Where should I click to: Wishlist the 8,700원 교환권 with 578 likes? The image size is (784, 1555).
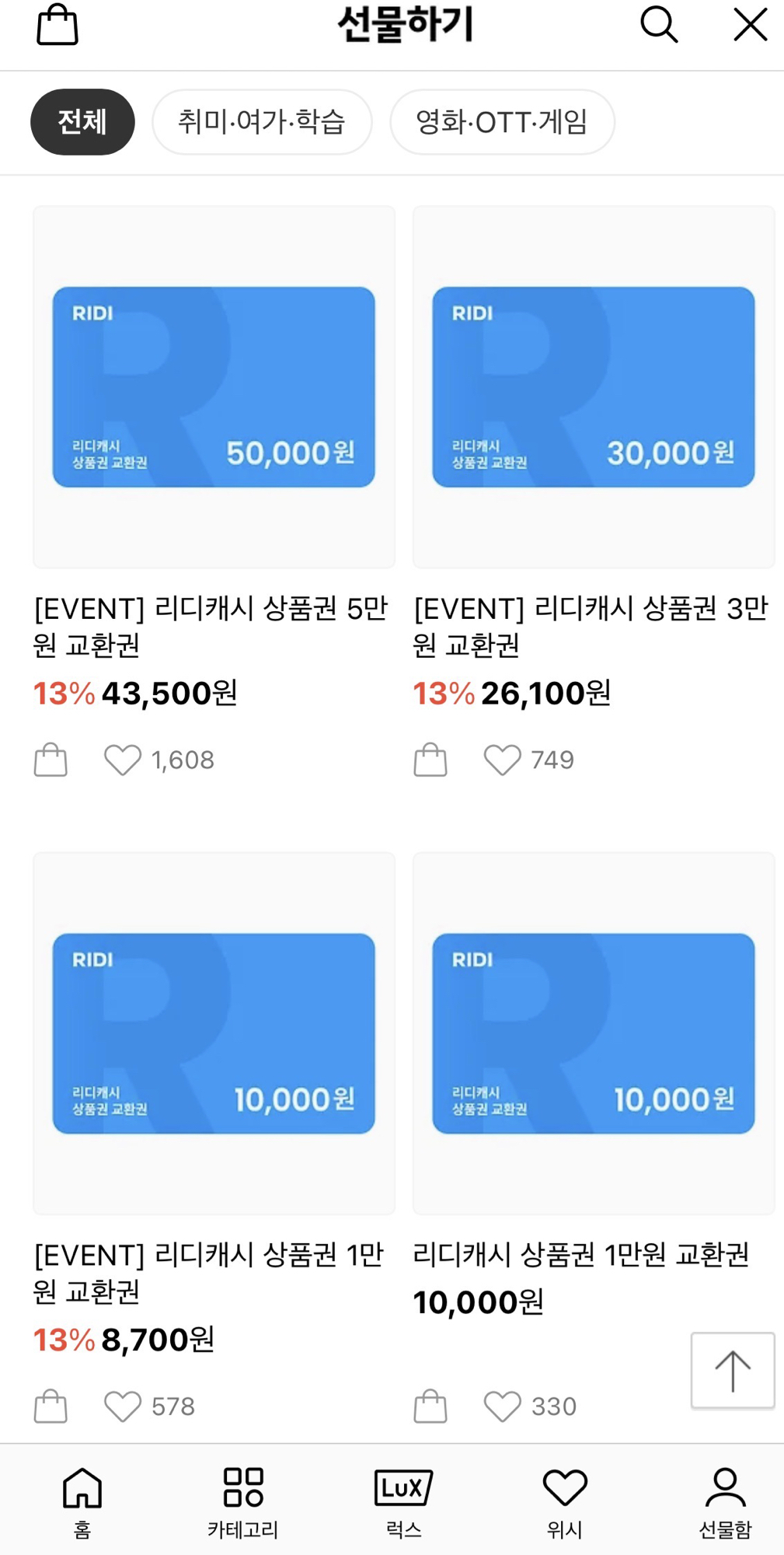(123, 1406)
